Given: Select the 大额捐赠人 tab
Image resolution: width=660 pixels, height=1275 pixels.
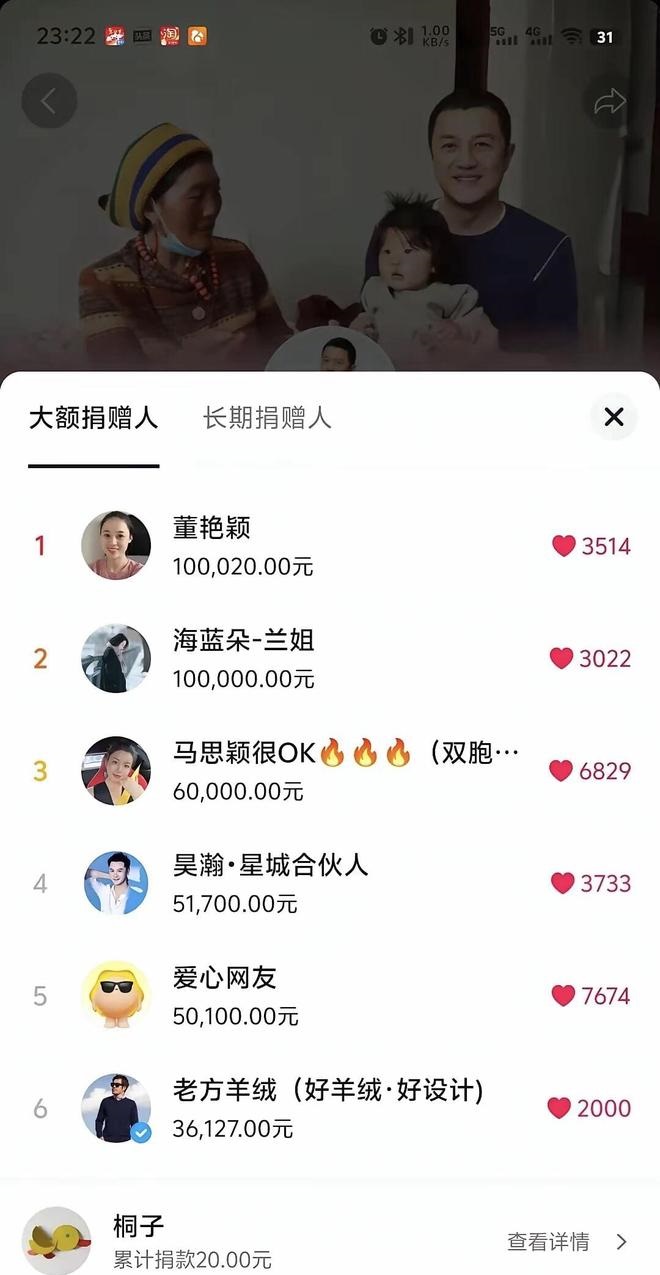Looking at the screenshot, I should (93, 418).
